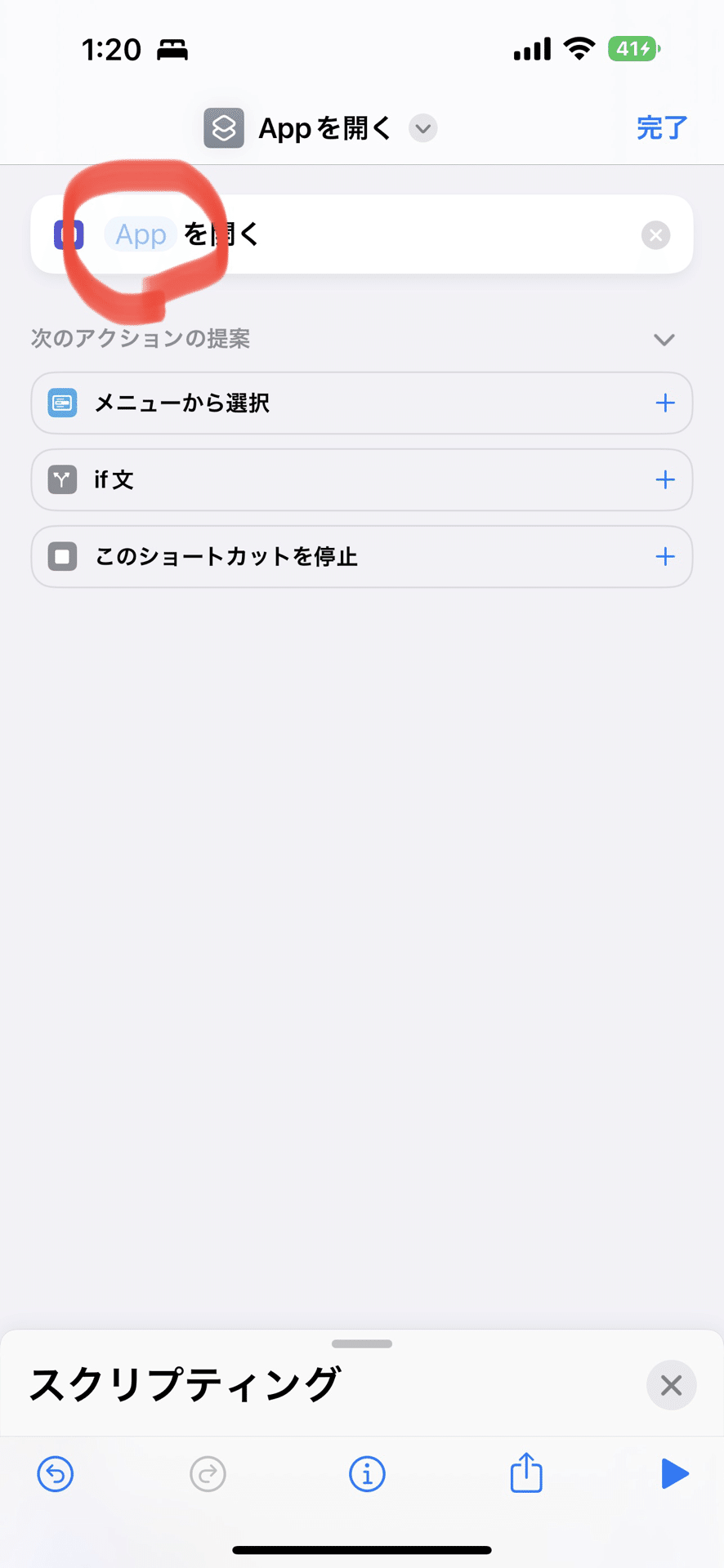Share this shortcut

tap(526, 1472)
